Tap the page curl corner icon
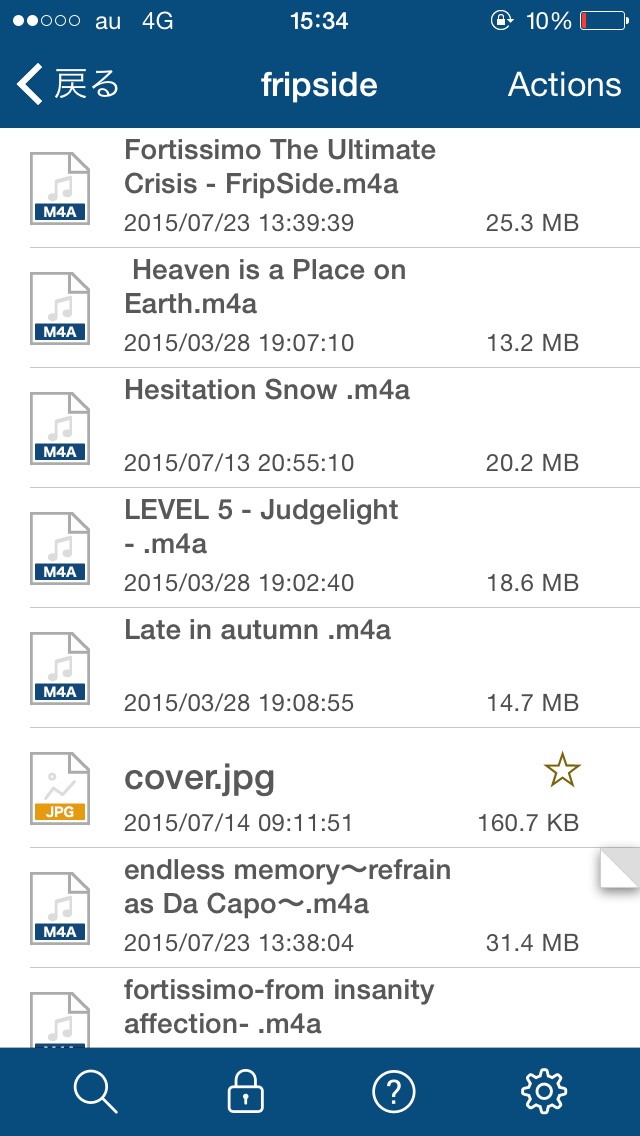 pyautogui.click(x=620, y=868)
